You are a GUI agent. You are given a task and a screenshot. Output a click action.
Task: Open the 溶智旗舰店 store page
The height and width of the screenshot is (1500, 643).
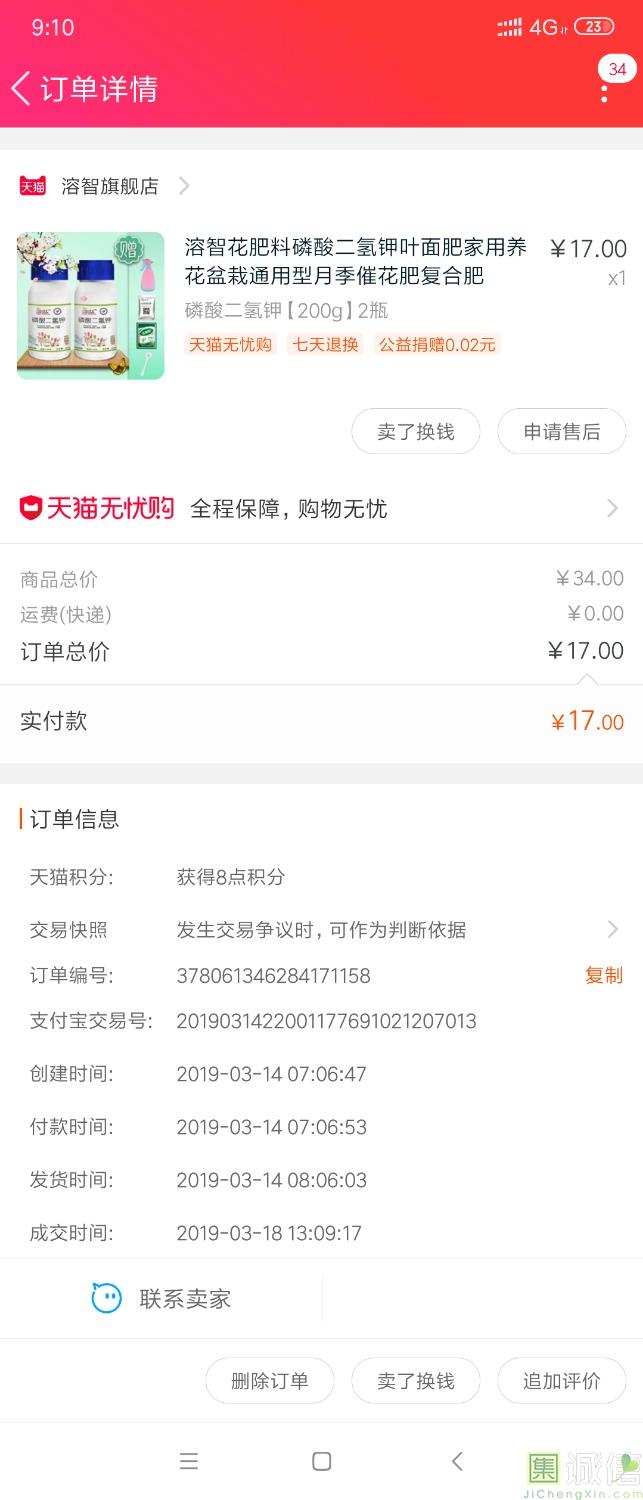110,186
